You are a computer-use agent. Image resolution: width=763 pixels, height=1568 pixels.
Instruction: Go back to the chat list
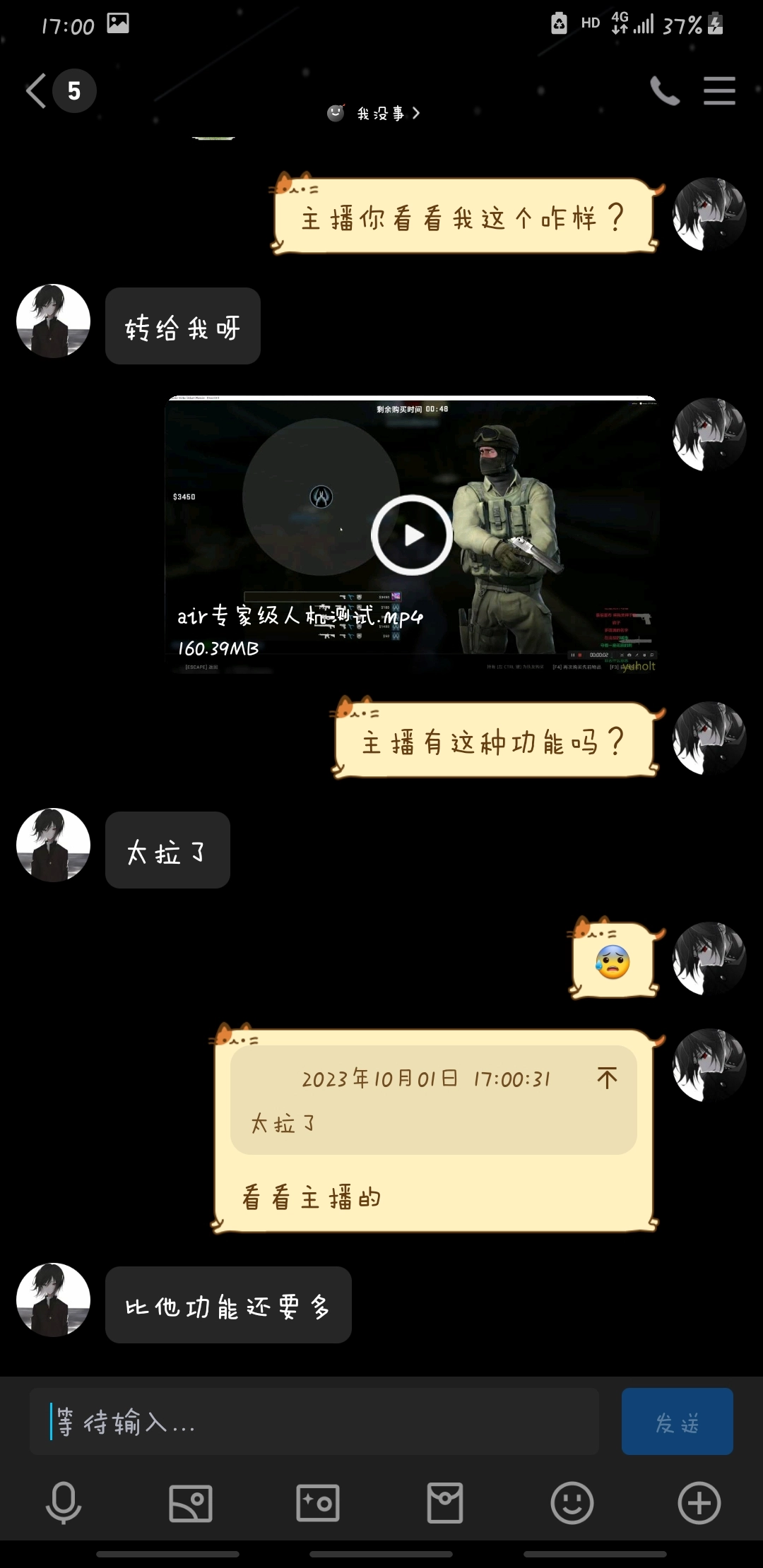pyautogui.click(x=37, y=91)
